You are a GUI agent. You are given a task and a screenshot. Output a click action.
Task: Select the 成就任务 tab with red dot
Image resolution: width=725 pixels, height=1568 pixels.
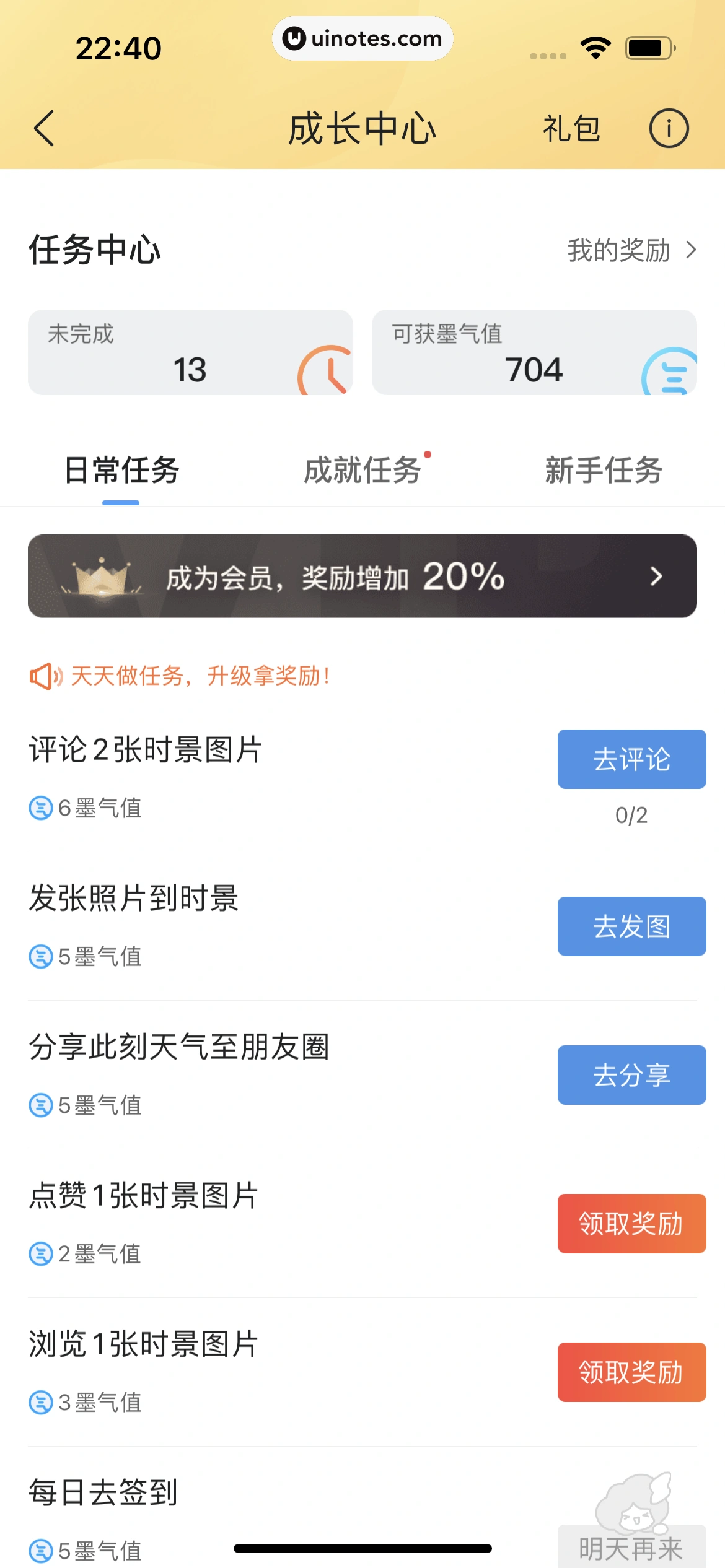(x=364, y=469)
